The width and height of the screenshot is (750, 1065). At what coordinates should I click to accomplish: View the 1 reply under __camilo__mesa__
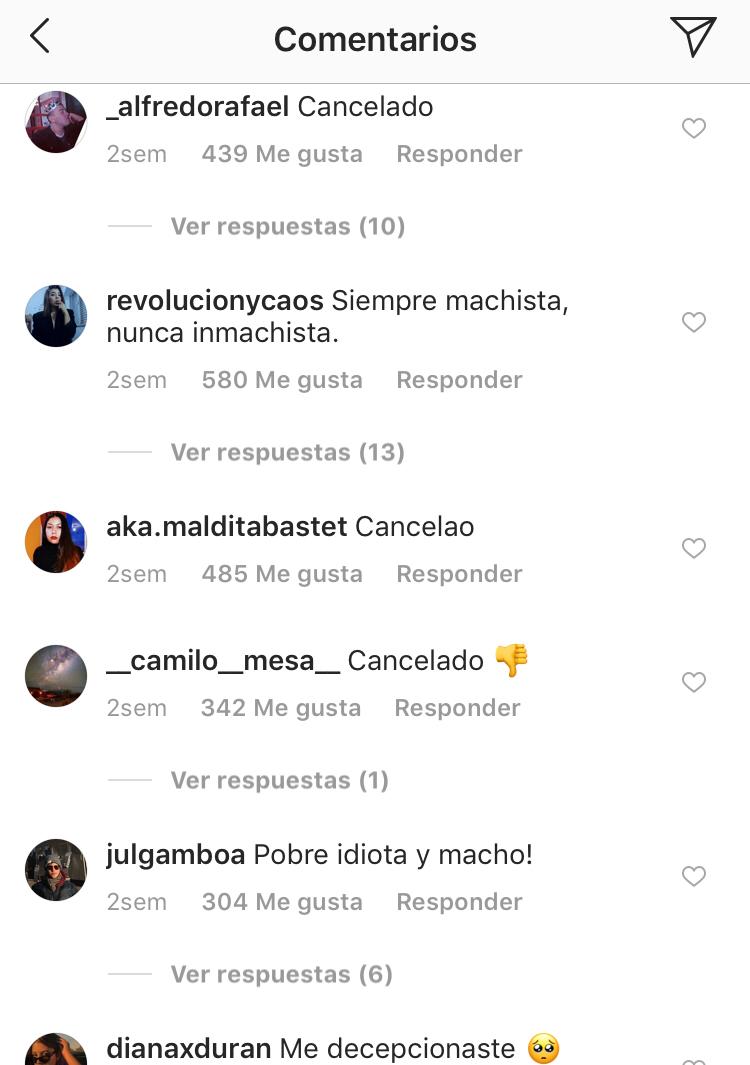(x=279, y=780)
